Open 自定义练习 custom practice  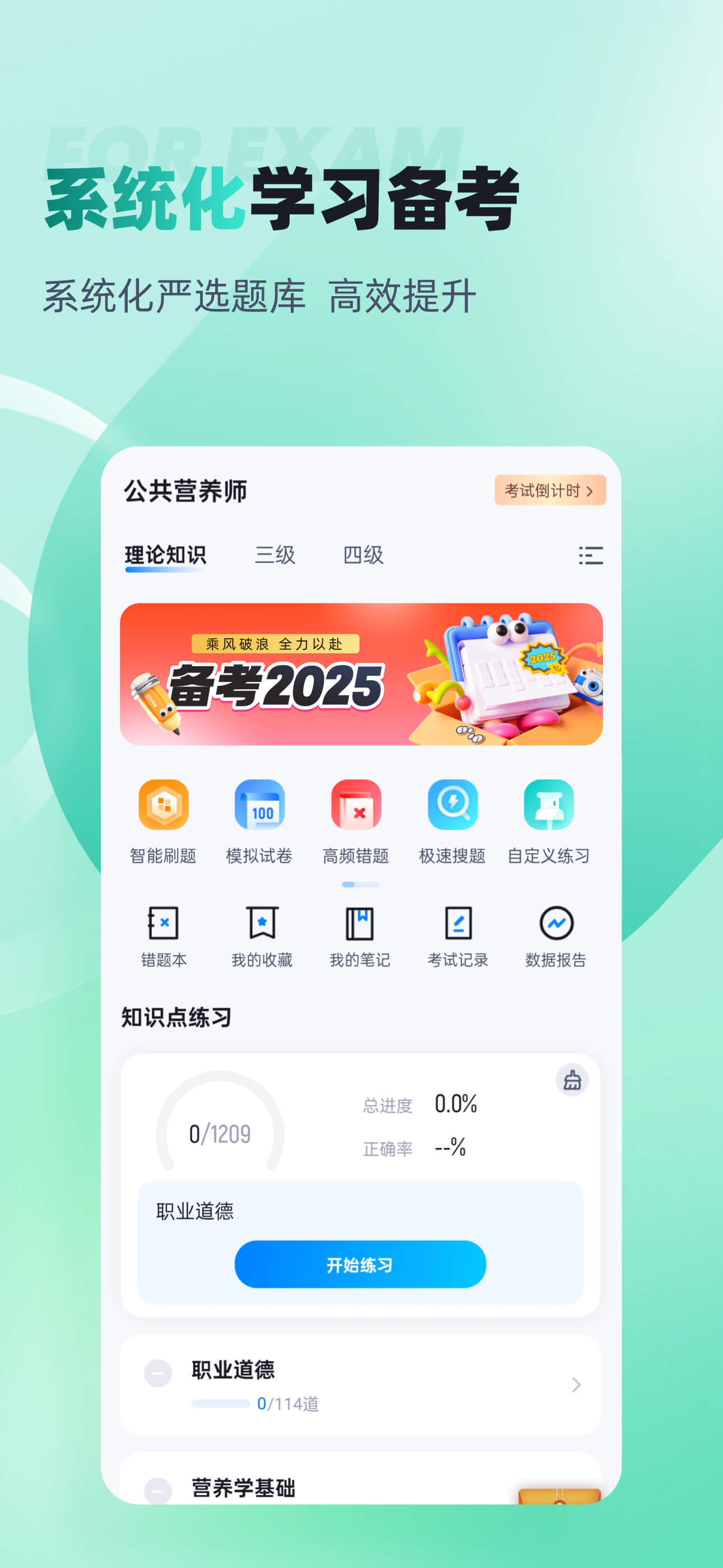(550, 822)
